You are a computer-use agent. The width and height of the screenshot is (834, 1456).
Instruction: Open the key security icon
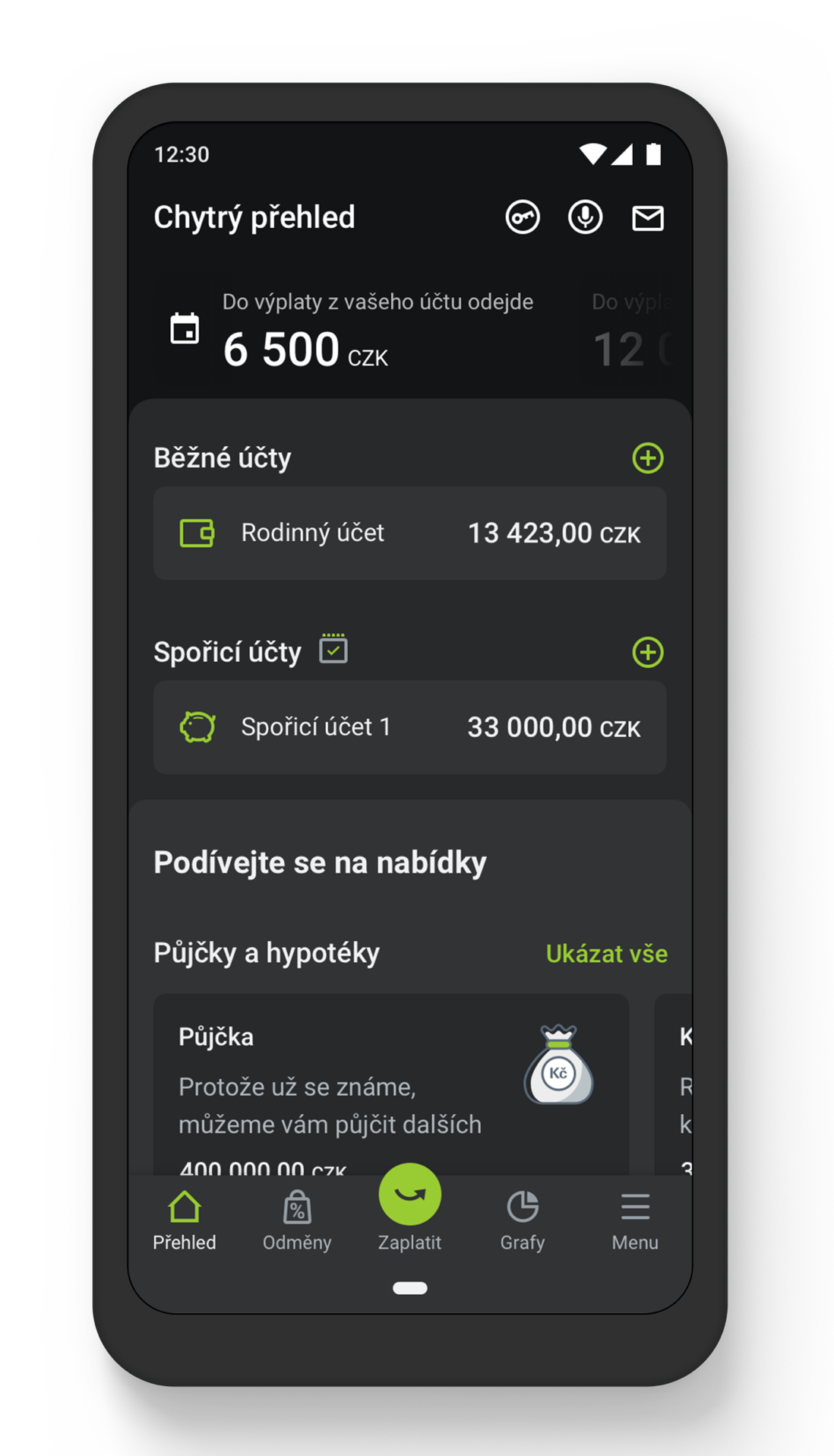pos(523,218)
